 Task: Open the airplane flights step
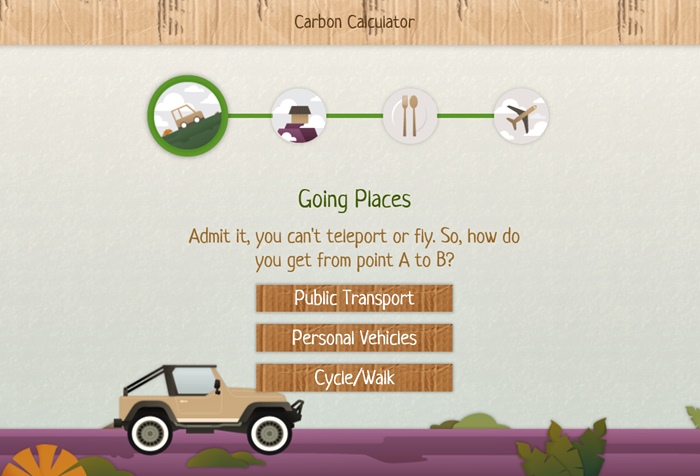coord(521,116)
